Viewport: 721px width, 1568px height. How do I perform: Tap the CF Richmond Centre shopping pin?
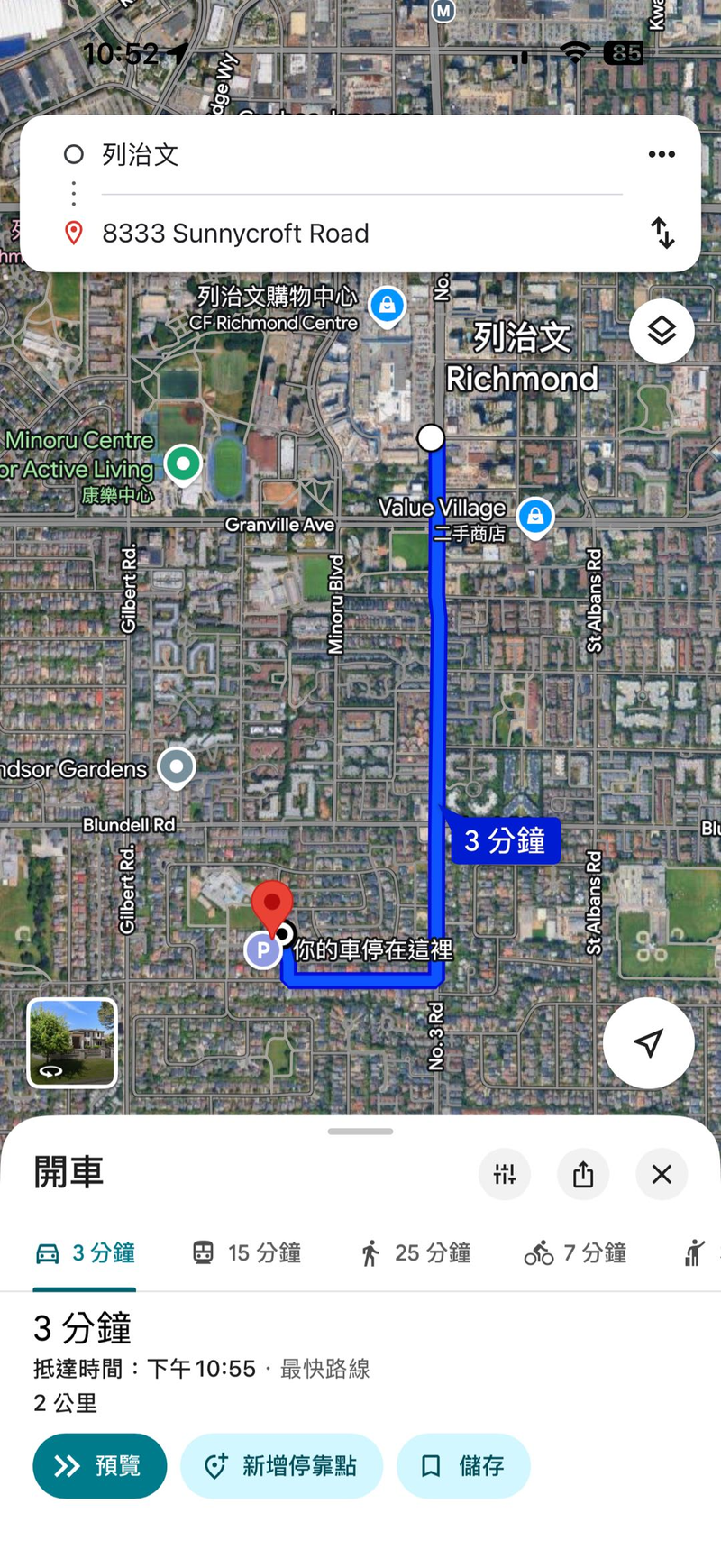388,306
